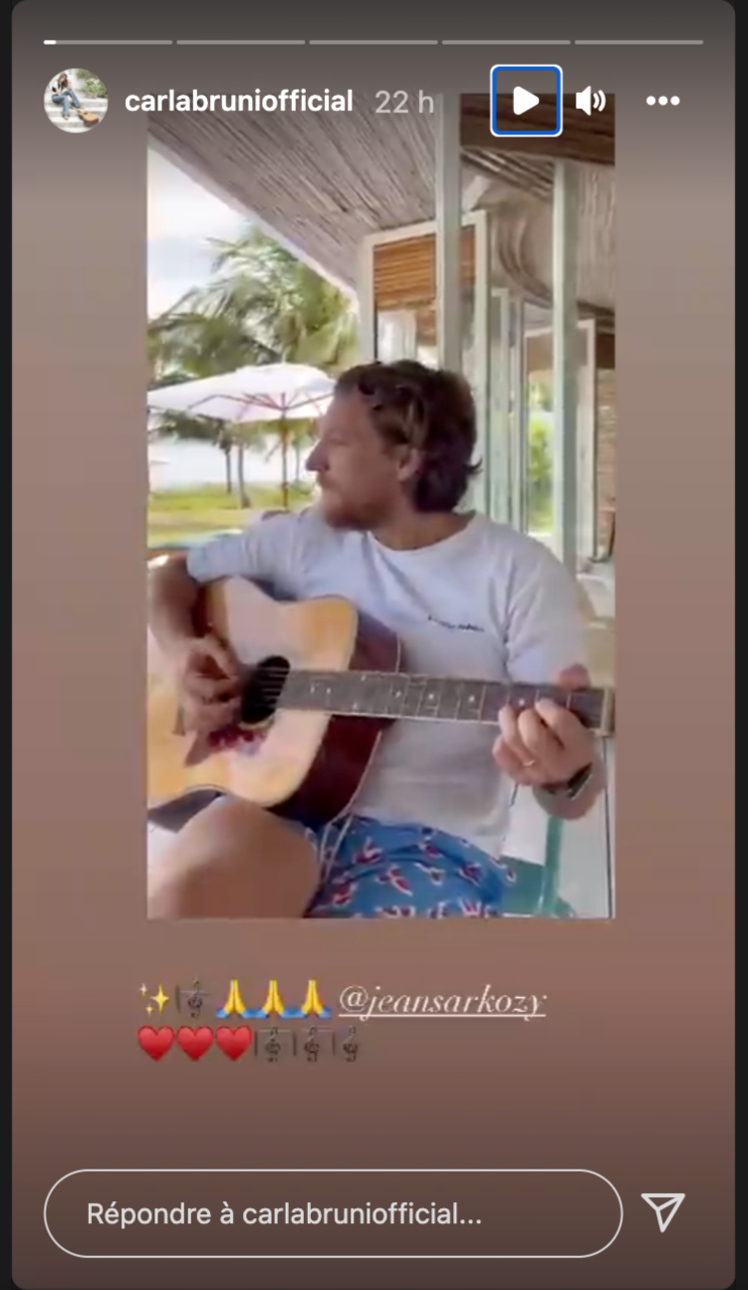Mute the story sound
Viewport: 748px width, 1290px height.
pos(590,101)
